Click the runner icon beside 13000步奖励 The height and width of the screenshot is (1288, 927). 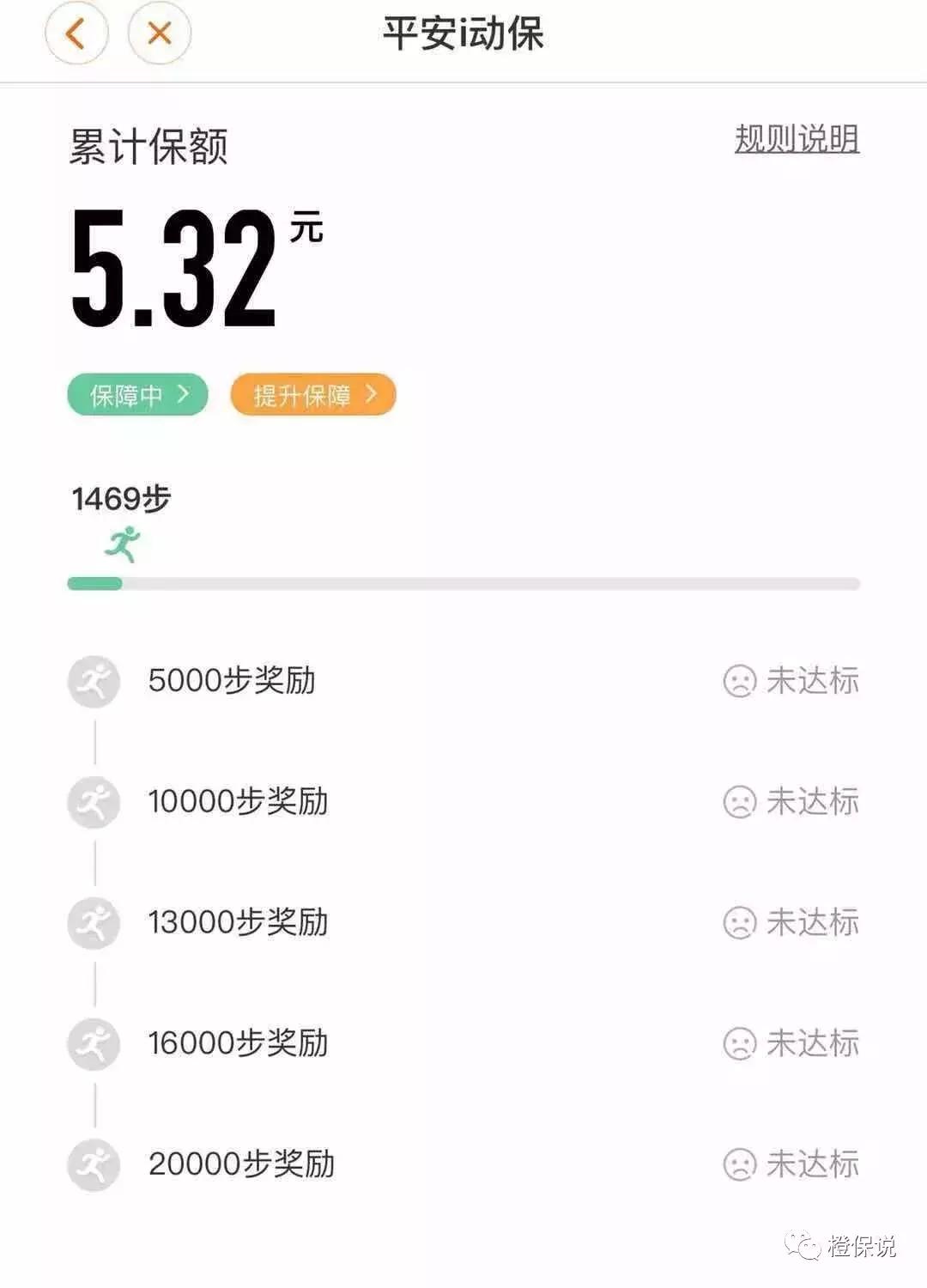[93, 923]
